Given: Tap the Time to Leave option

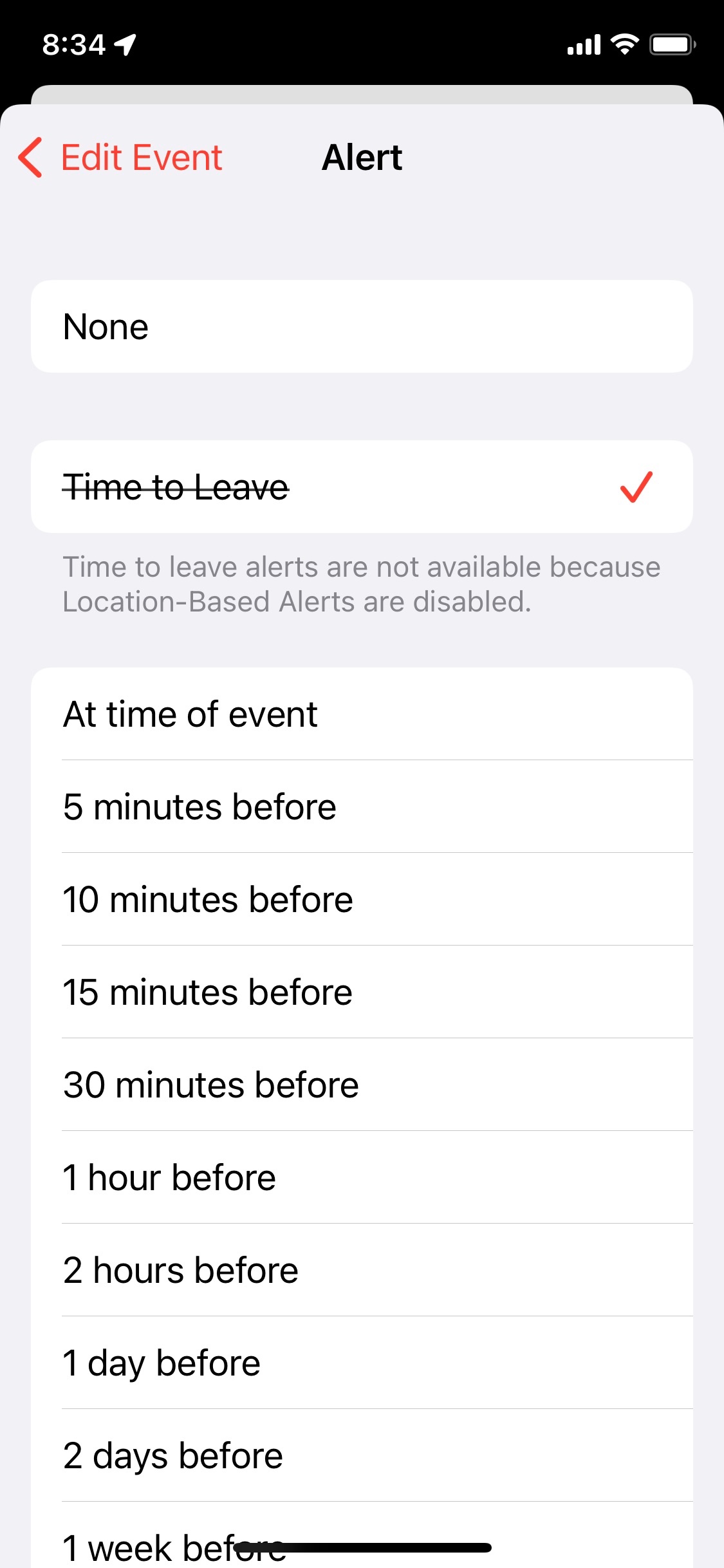Looking at the screenshot, I should [x=362, y=487].
